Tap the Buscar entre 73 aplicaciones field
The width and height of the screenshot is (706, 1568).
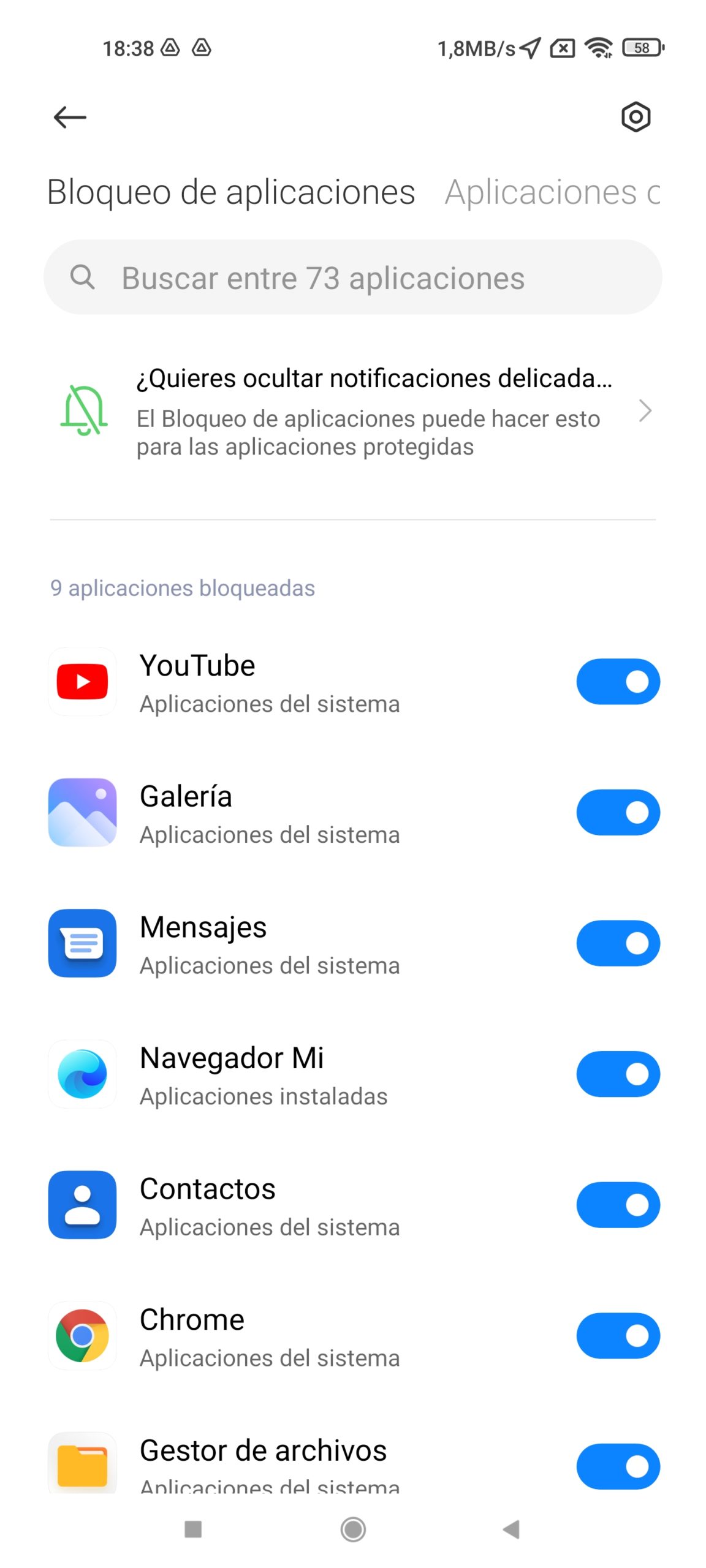click(353, 277)
